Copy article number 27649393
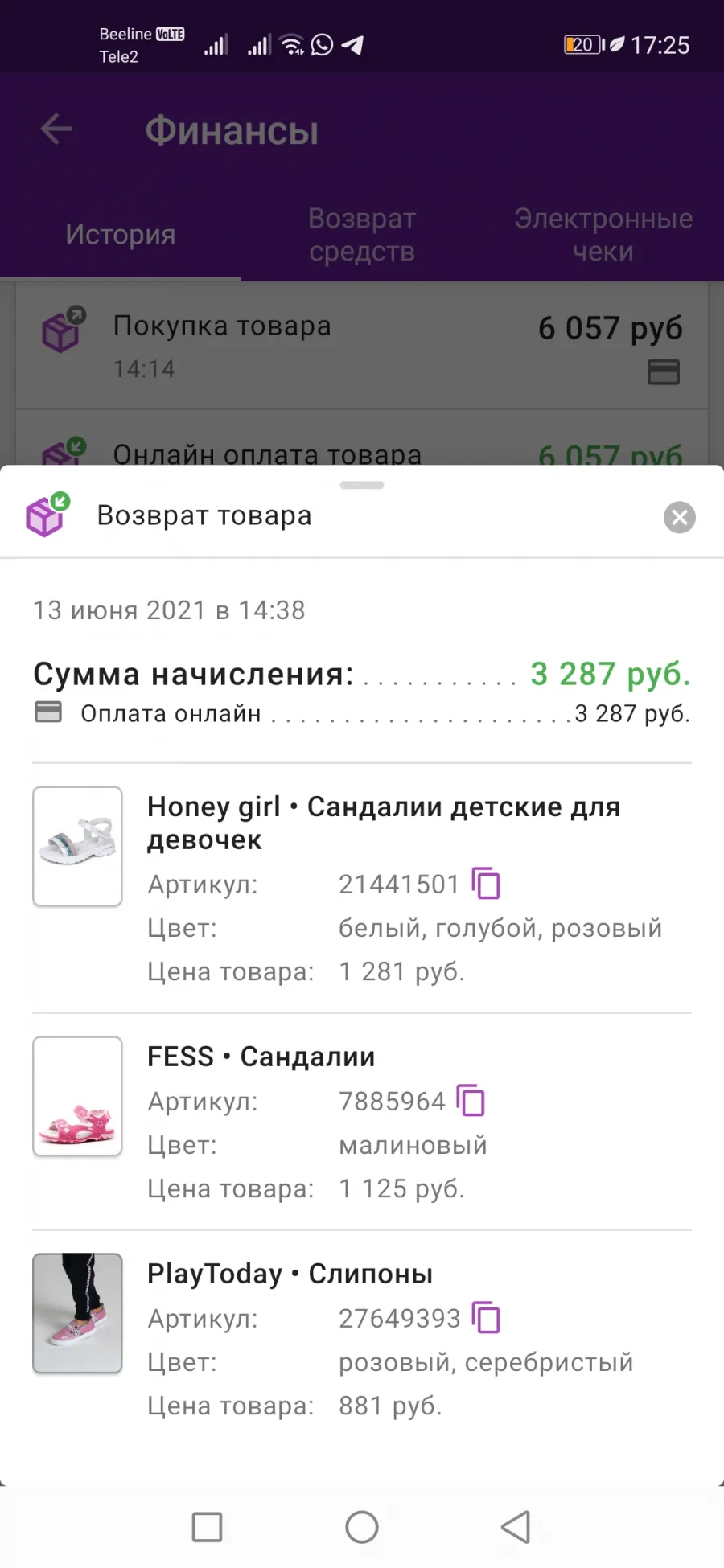Screen dimensions: 724x1568 click(x=486, y=1318)
